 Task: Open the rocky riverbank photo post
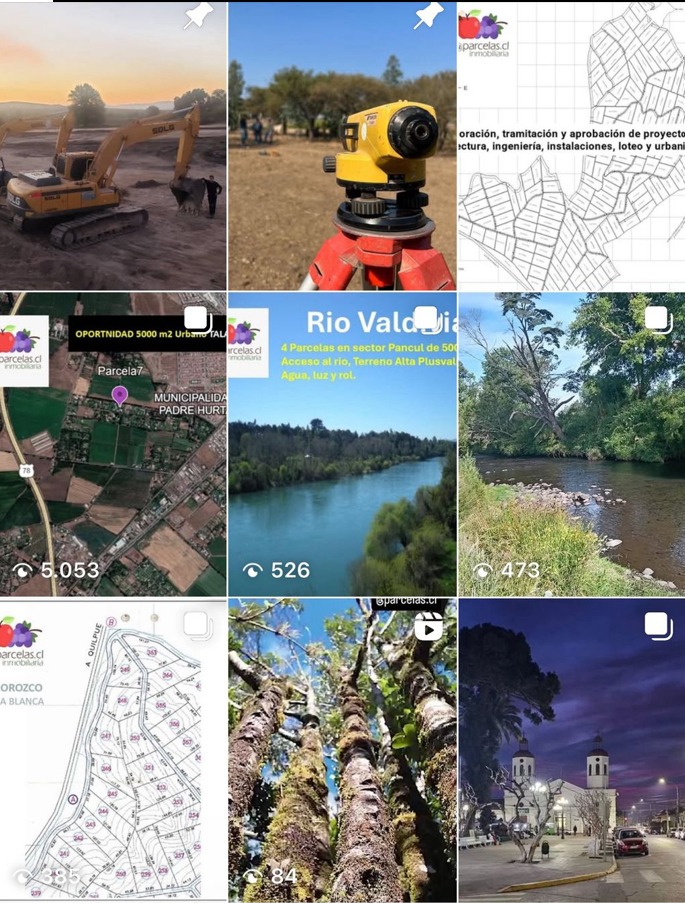[571, 445]
